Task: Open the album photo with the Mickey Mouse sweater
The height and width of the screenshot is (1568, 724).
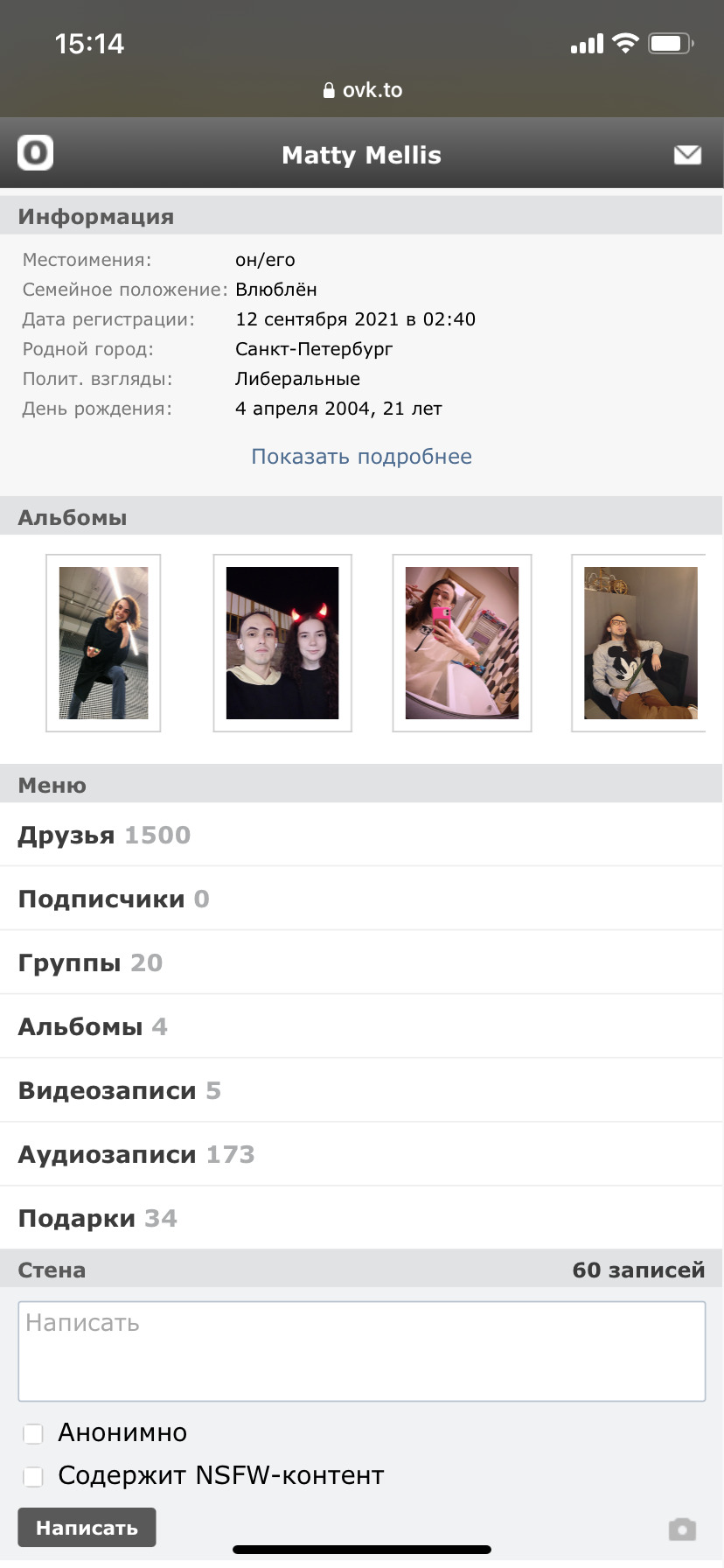Action: [640, 643]
